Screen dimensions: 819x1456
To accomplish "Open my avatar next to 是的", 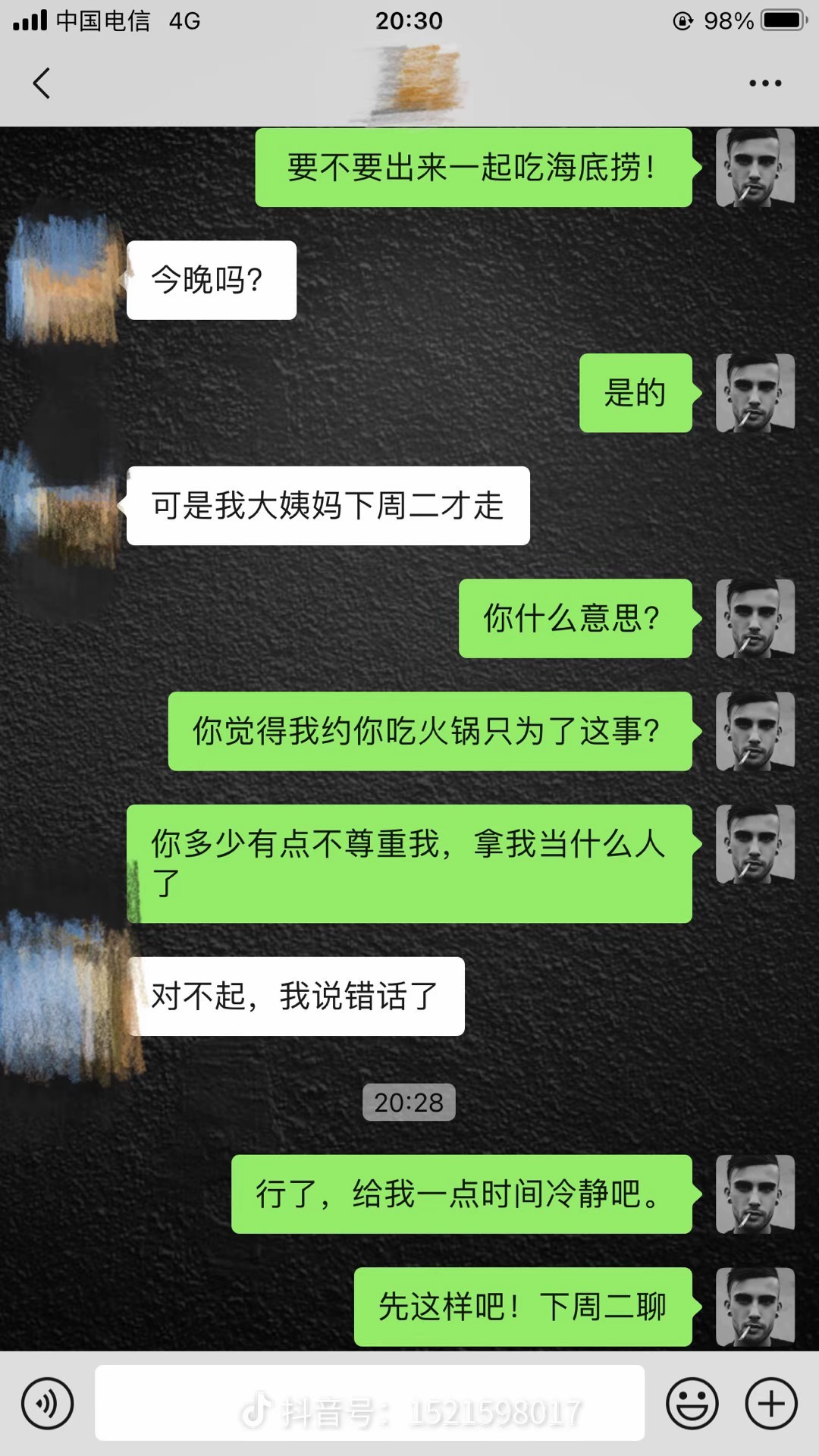I will (755, 393).
